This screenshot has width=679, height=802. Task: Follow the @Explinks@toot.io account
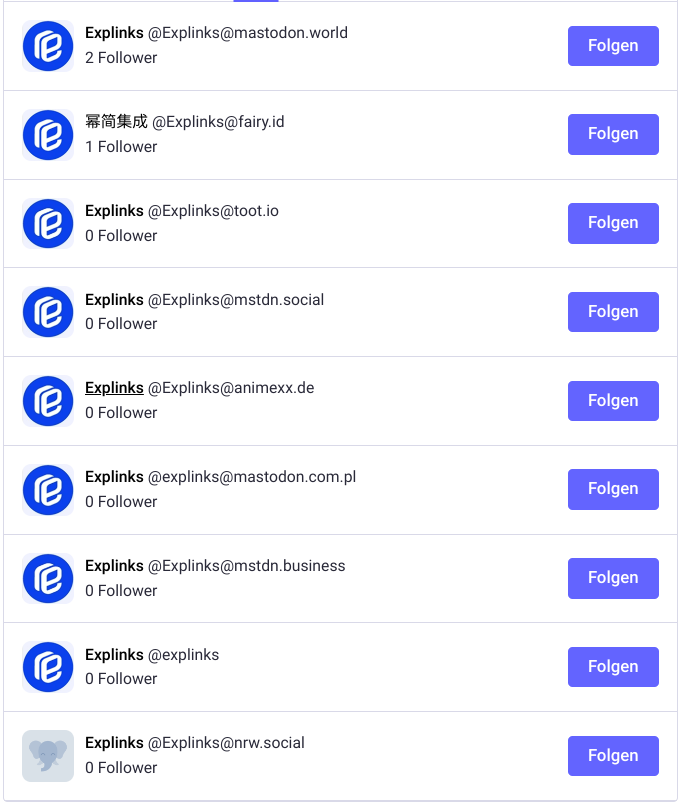pyautogui.click(x=613, y=223)
